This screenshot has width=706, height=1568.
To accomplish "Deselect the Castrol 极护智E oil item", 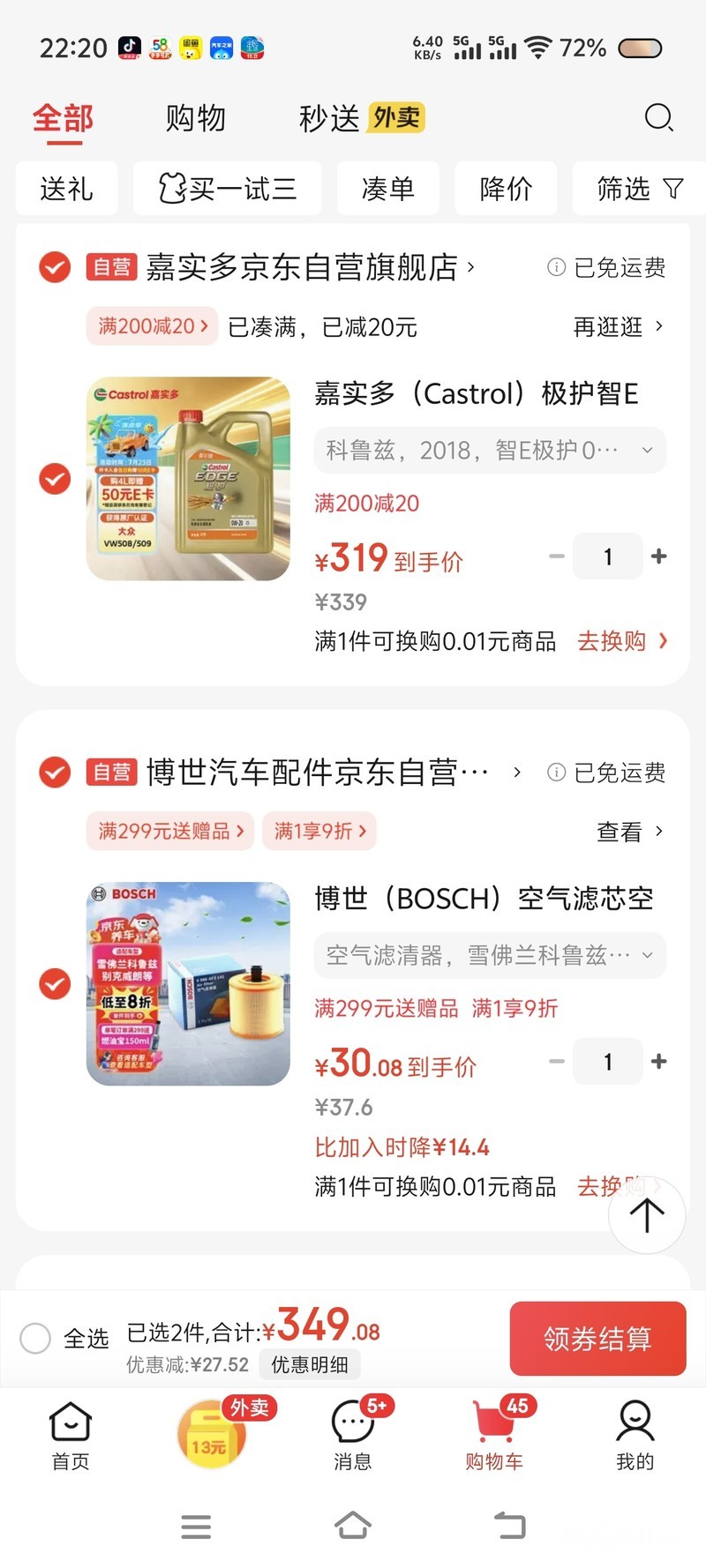I will coord(55,478).
